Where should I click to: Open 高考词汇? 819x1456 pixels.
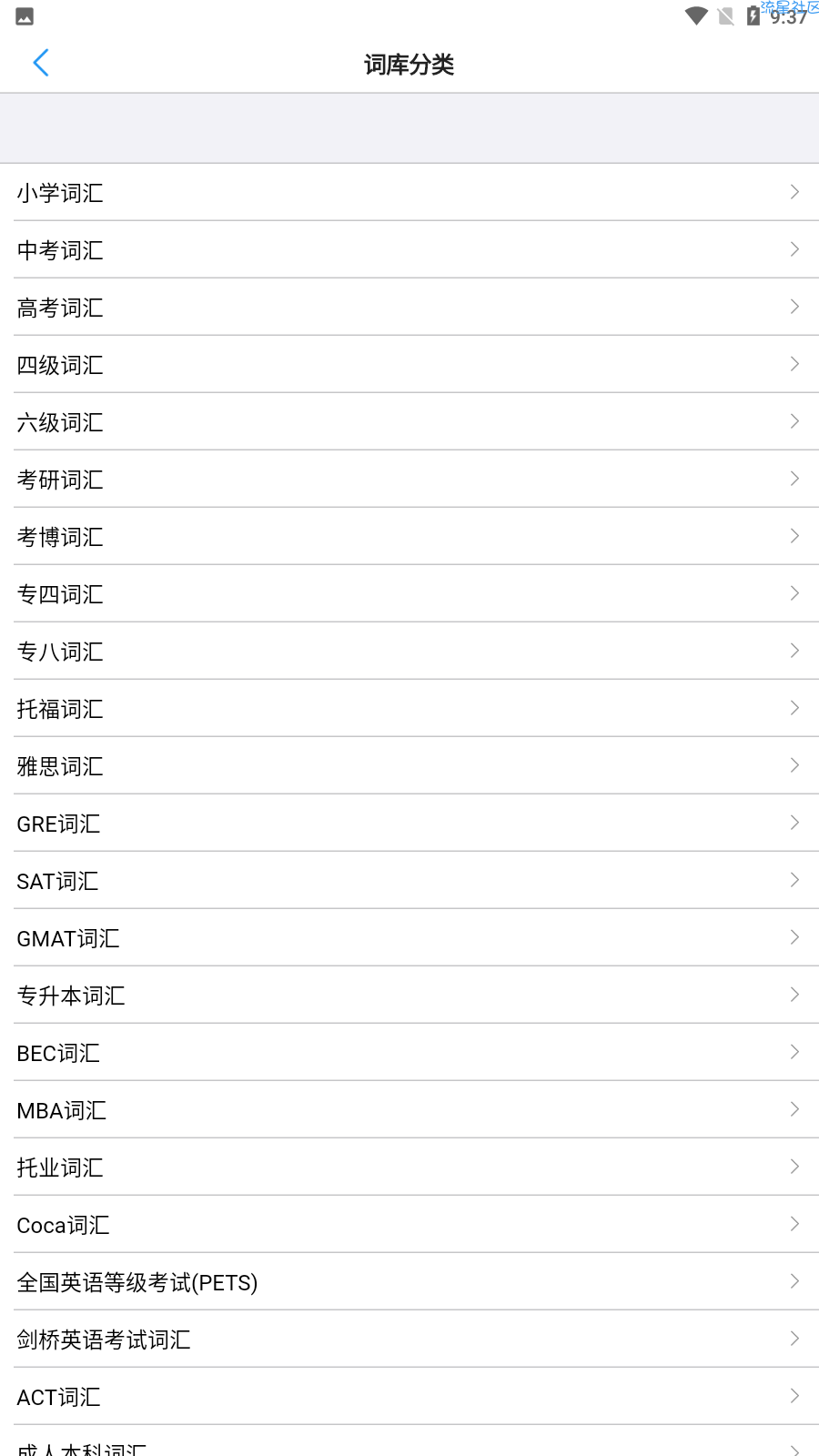pyautogui.click(x=409, y=307)
